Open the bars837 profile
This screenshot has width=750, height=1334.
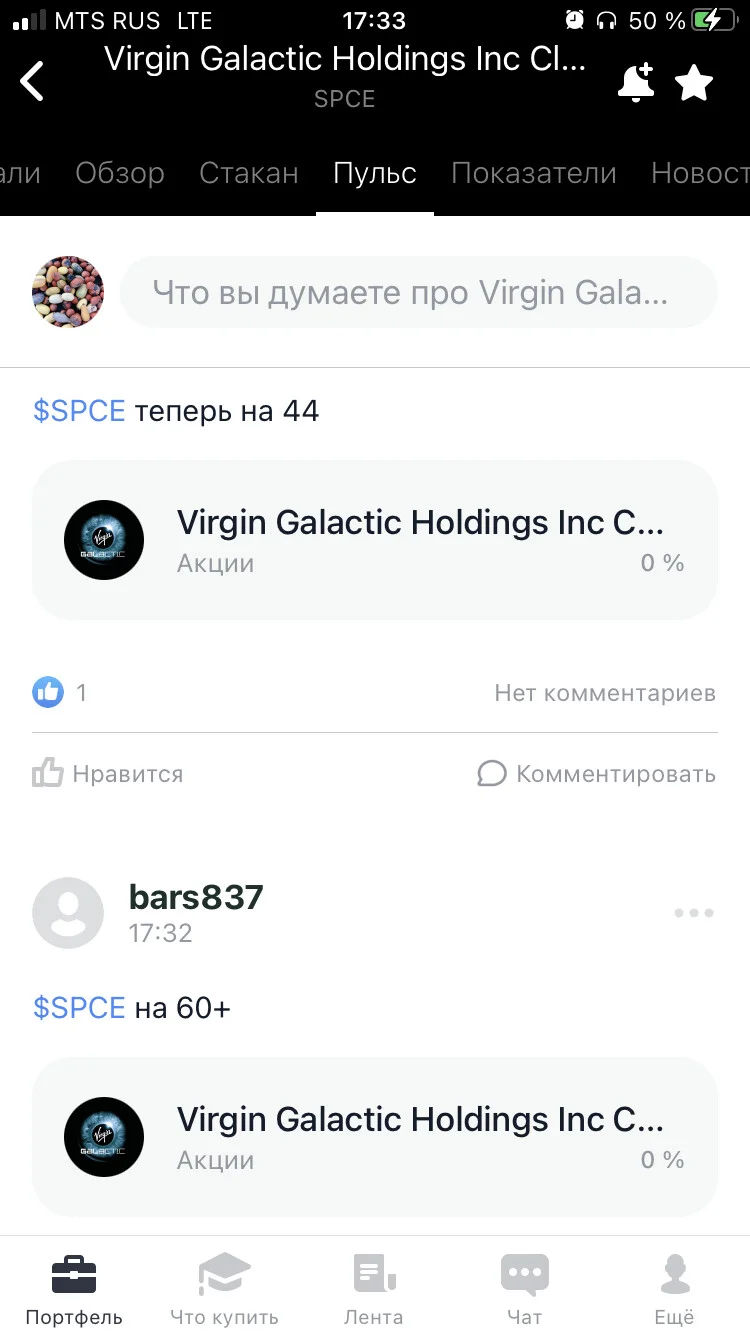[196, 897]
